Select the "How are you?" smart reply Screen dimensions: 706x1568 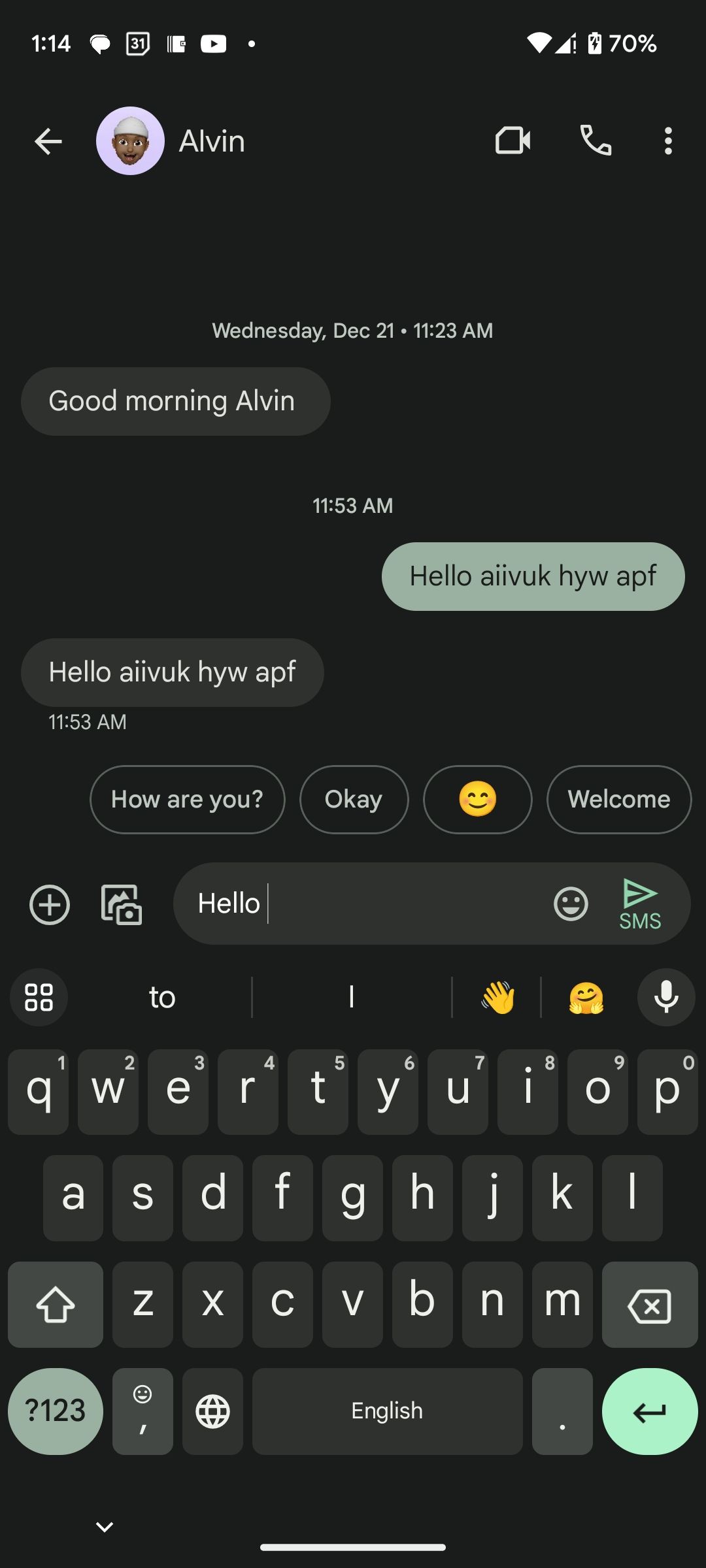[188, 799]
